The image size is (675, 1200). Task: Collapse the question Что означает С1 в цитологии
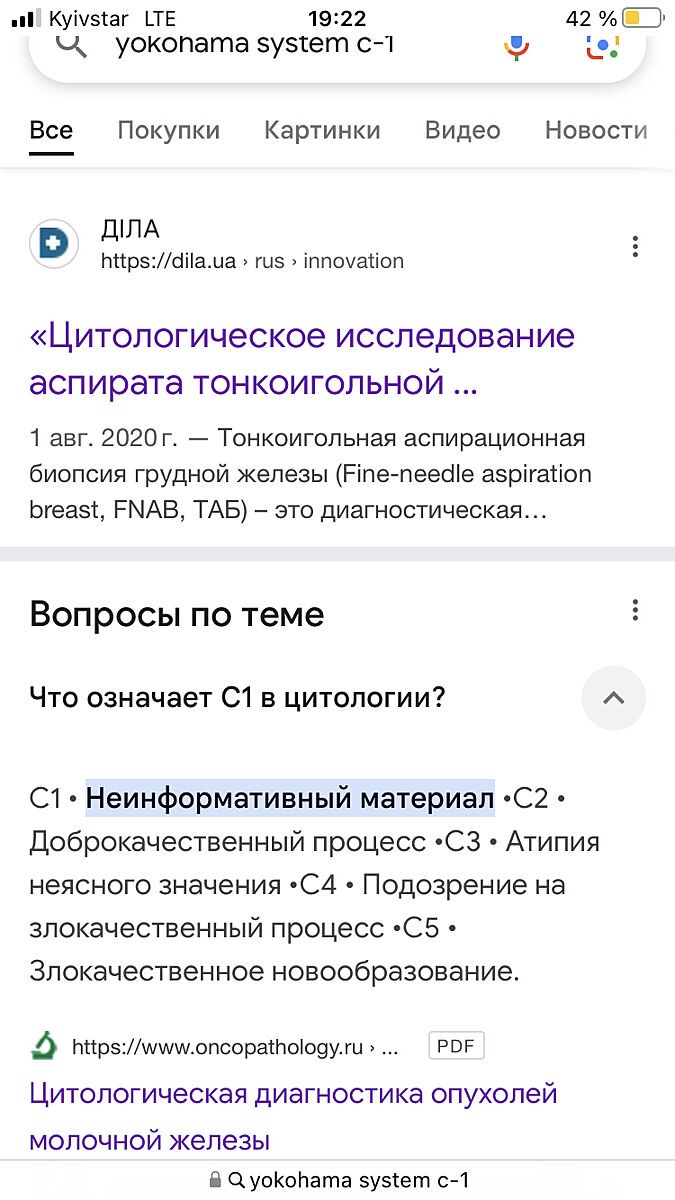613,698
